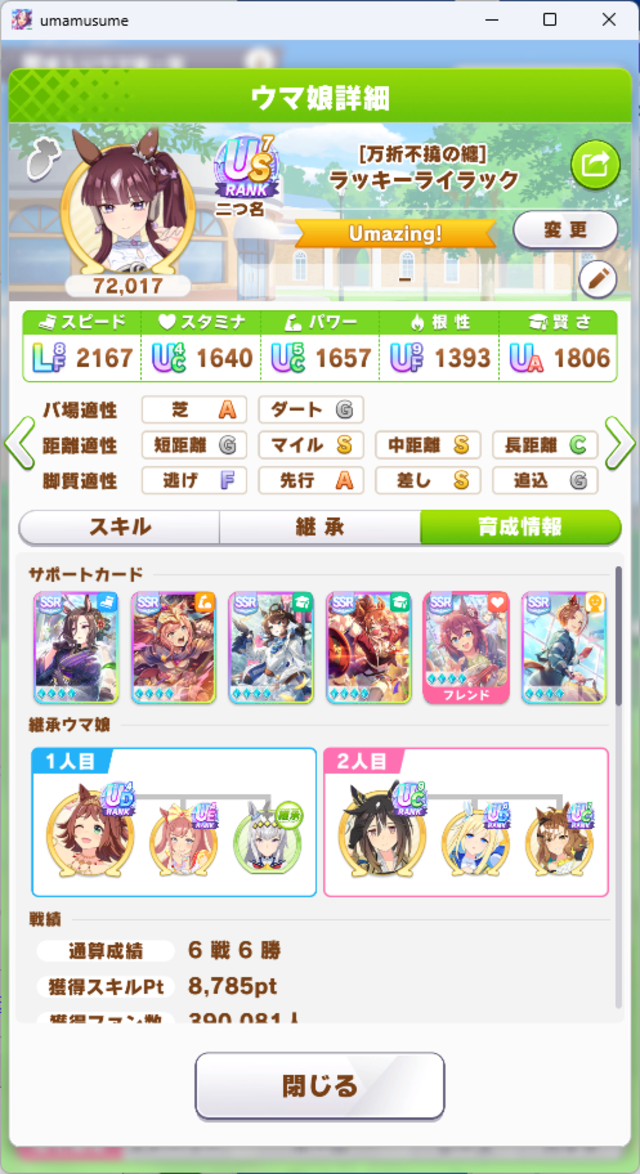Go to next character with right arrow

pos(621,444)
